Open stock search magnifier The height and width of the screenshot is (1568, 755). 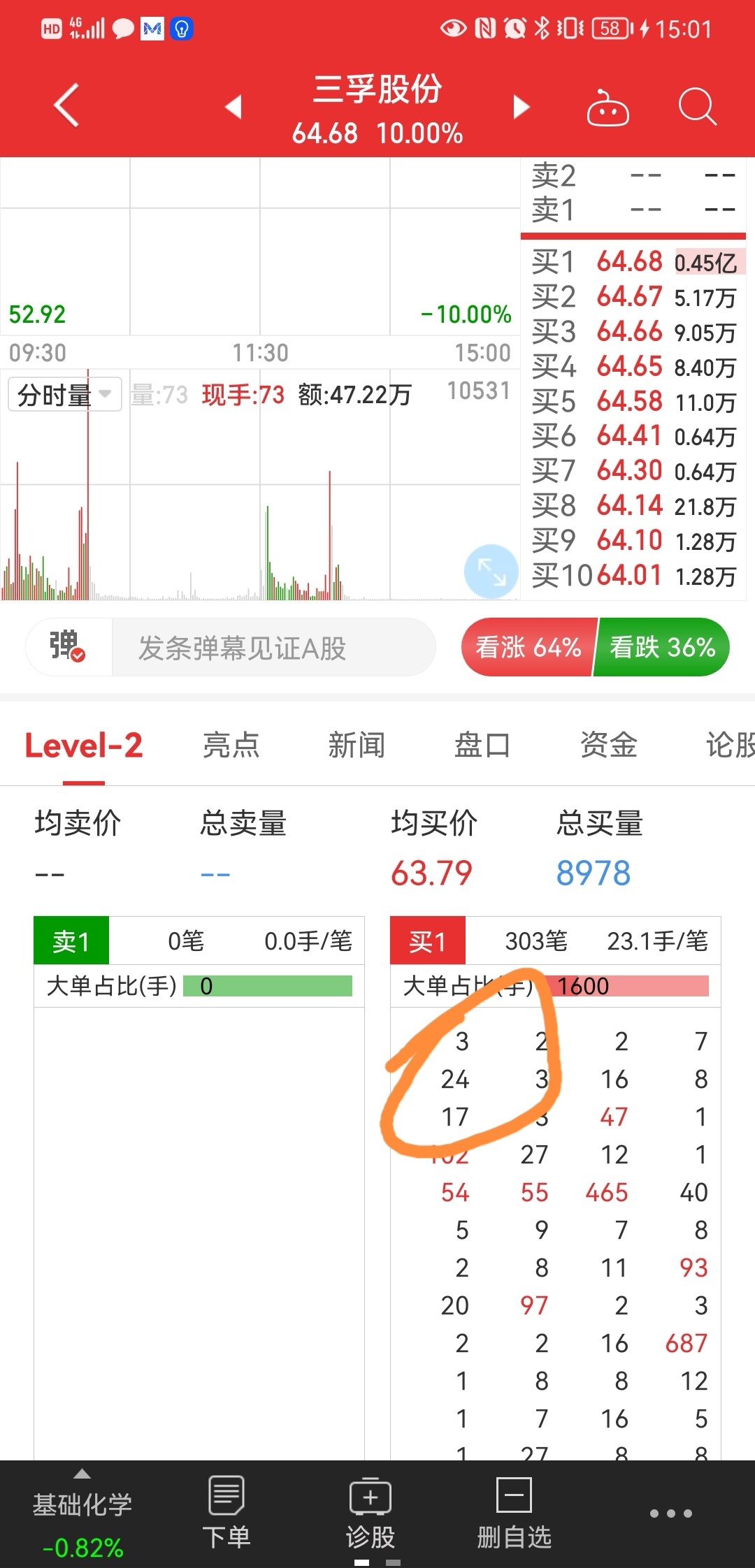coord(697,107)
